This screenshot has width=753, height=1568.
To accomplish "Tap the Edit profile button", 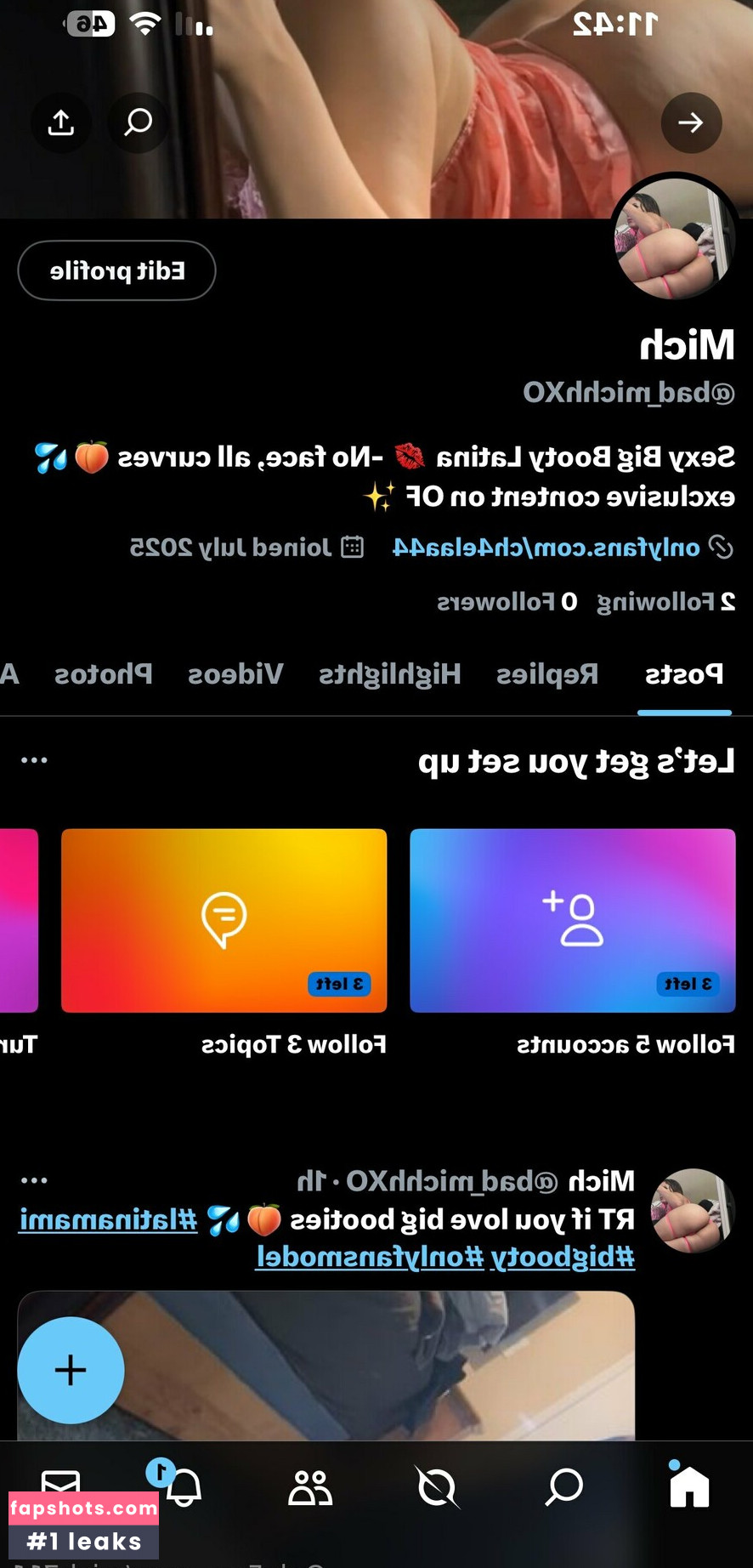I will pyautogui.click(x=116, y=270).
